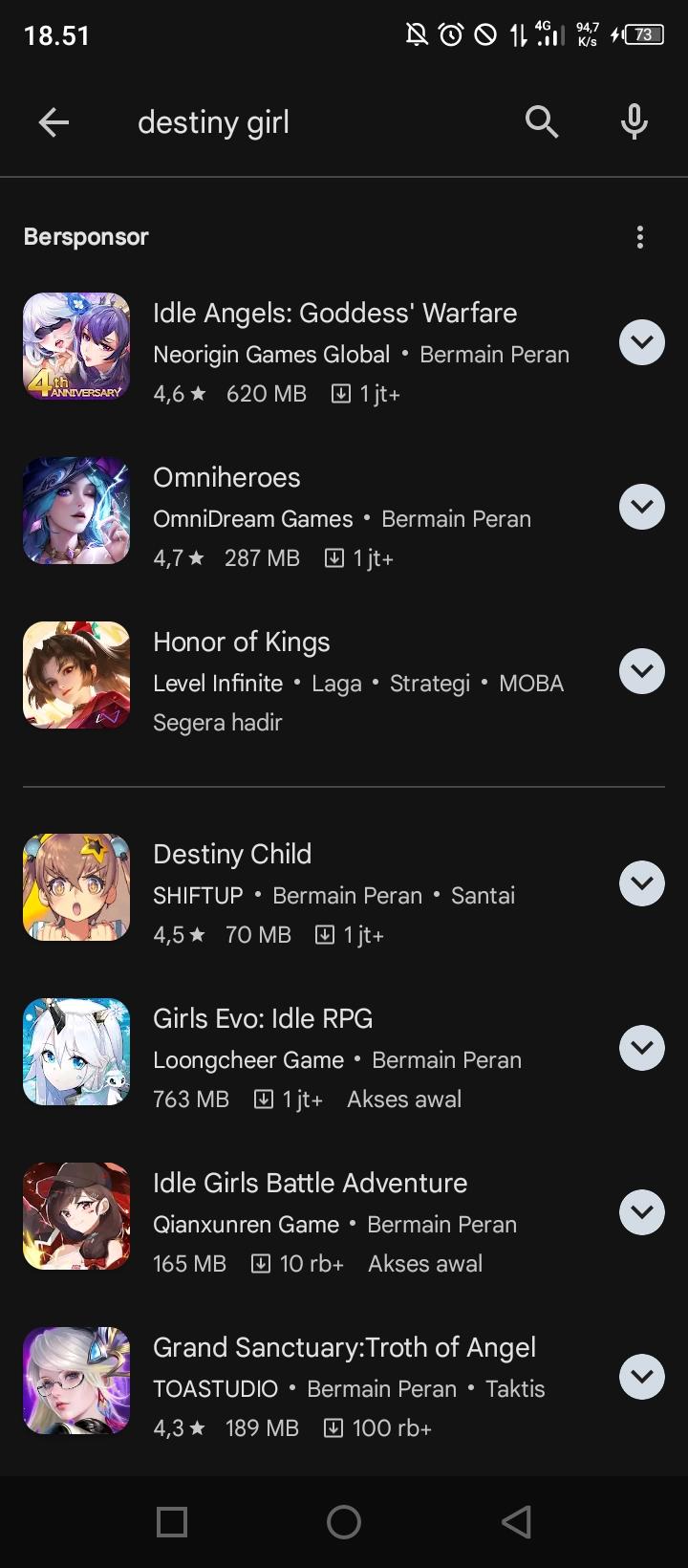Tap the microphone icon for voice search
This screenshot has height=1568, width=688.
(634, 121)
